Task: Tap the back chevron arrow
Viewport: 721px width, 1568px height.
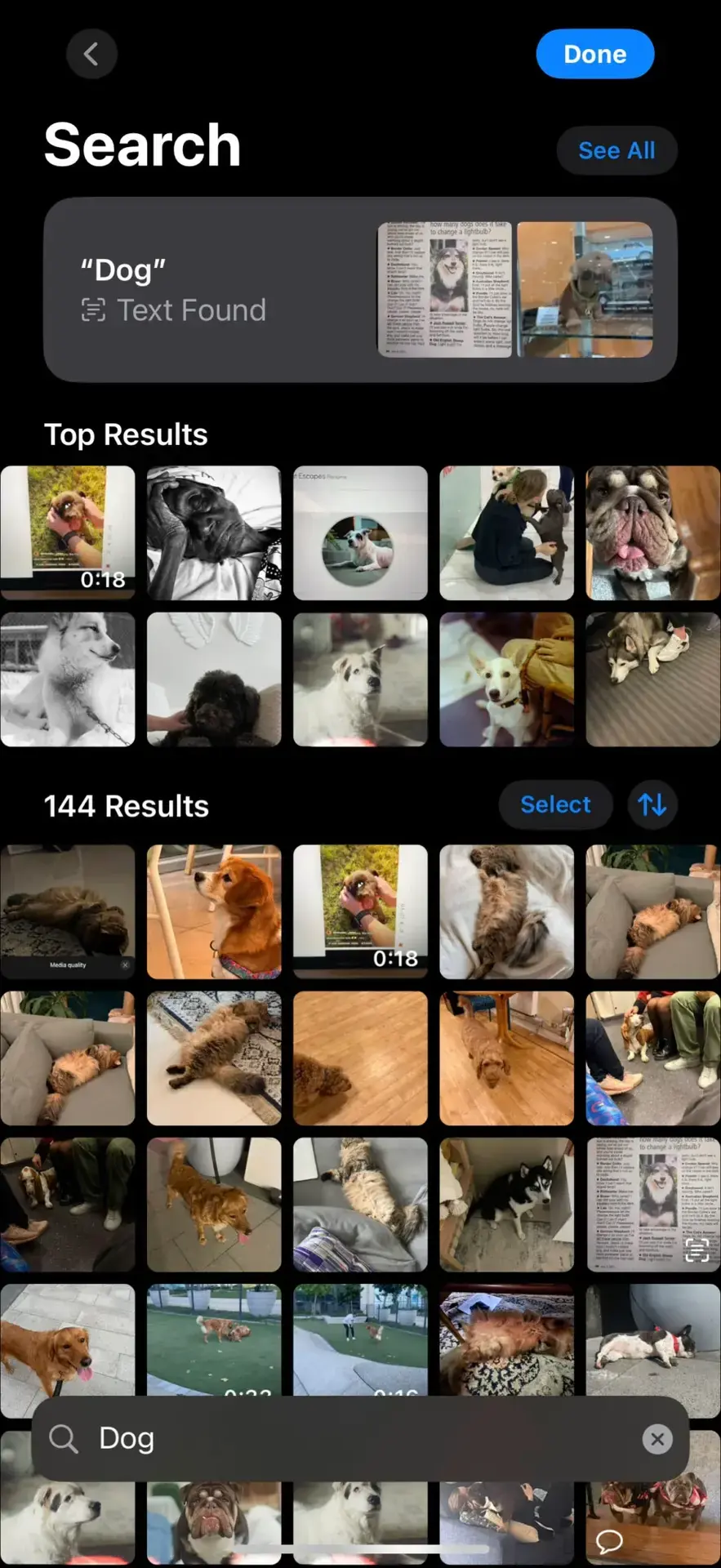Action: point(91,53)
